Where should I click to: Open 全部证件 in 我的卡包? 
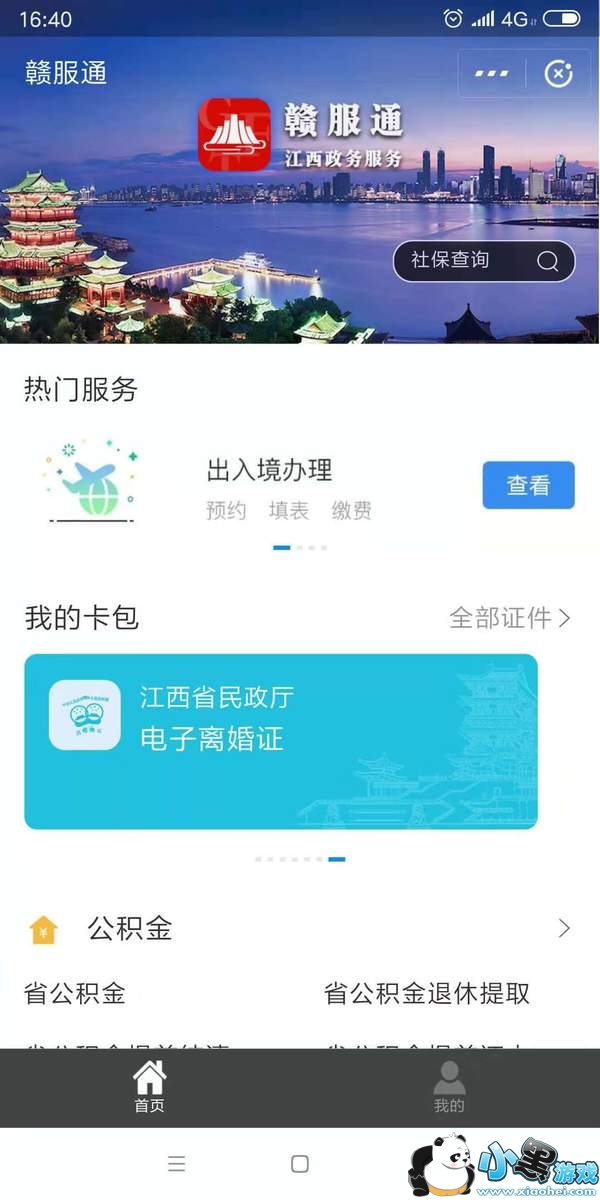(510, 618)
